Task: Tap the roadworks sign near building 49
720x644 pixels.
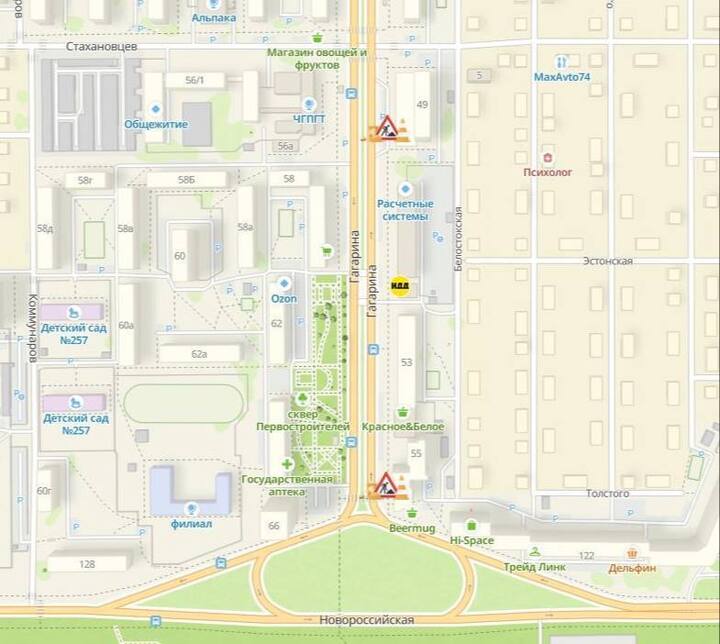Action: [x=386, y=129]
